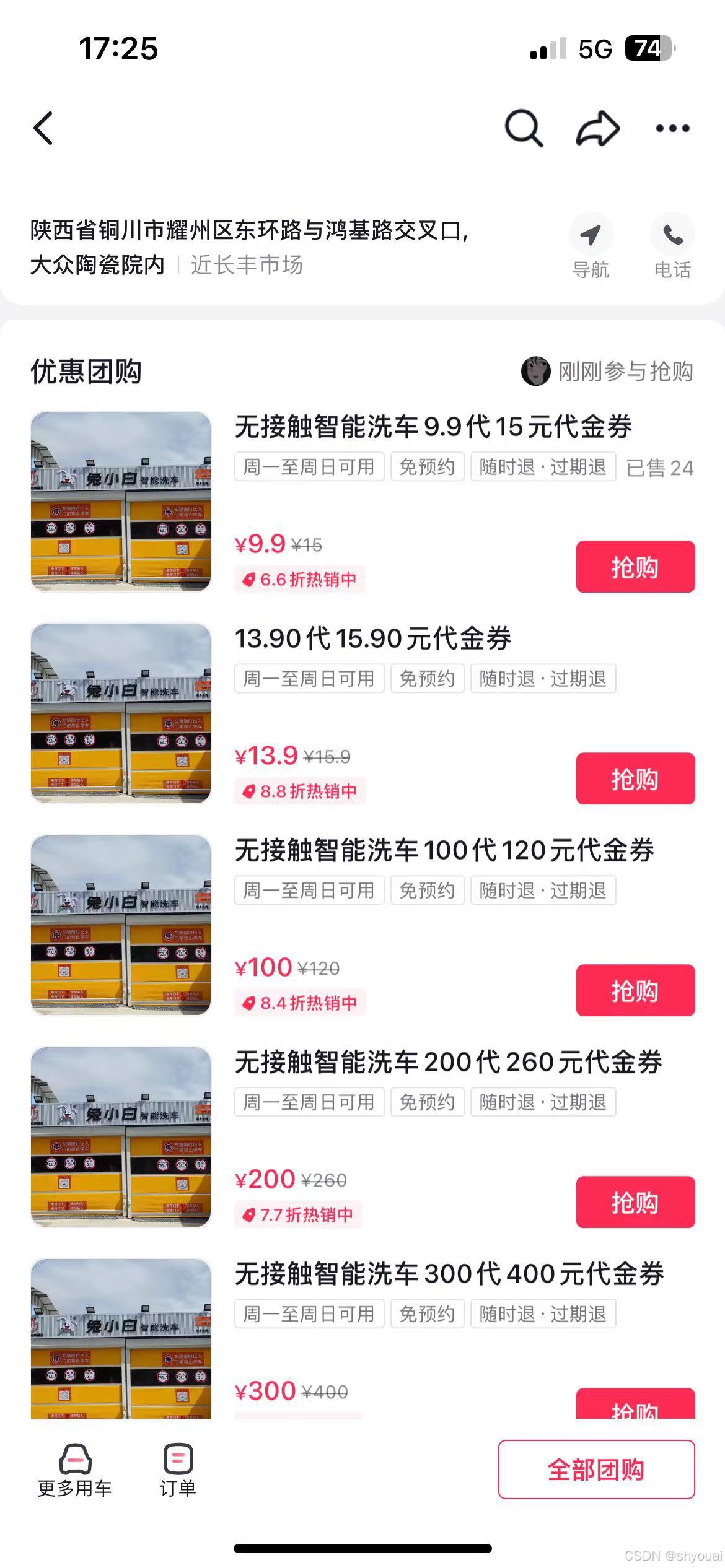725x1568 pixels.
Task: Open the 300代400元代金券 deal image
Action: (121, 1338)
